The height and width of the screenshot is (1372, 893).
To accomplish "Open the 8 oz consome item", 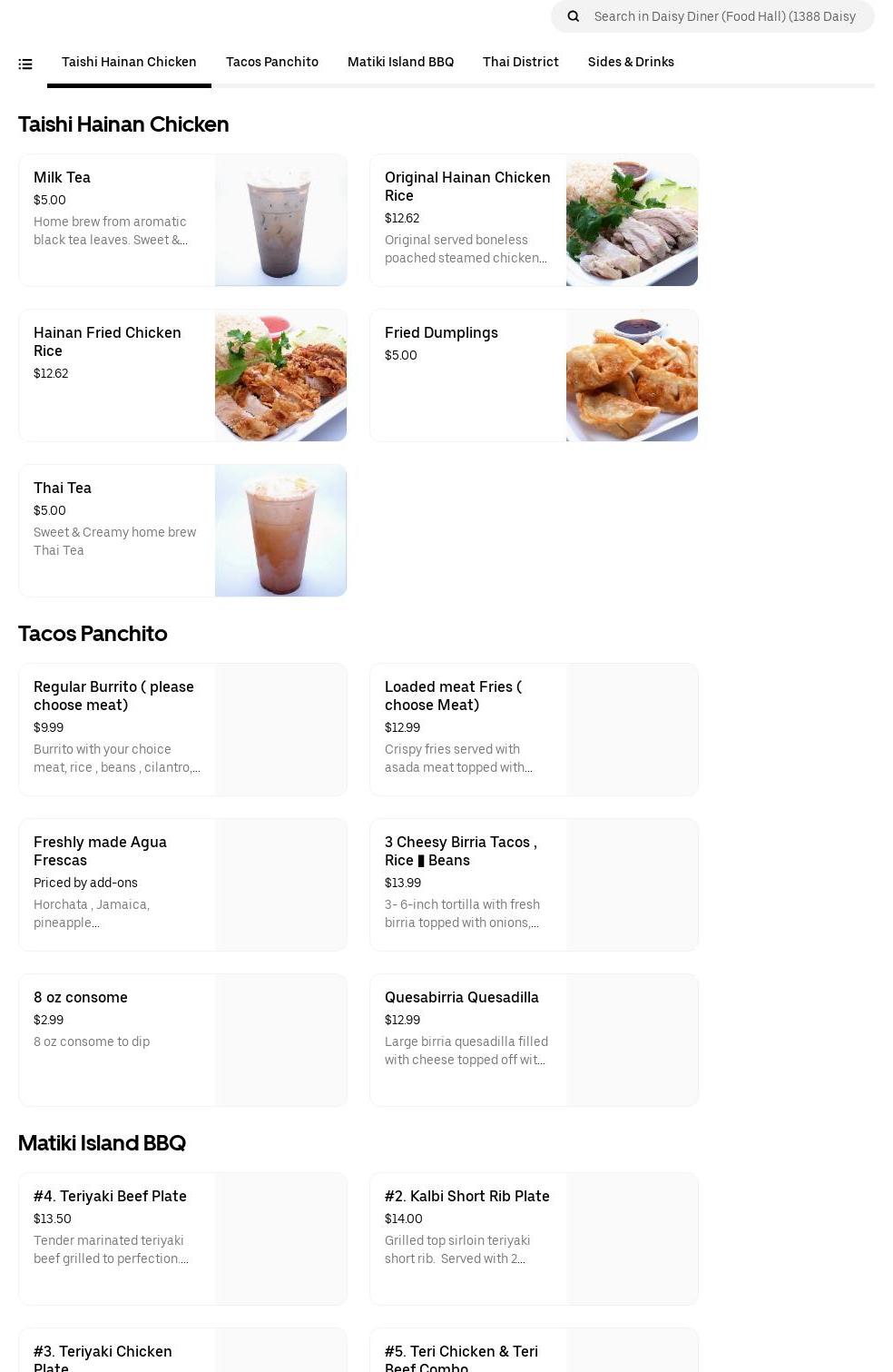I will [x=182, y=1040].
